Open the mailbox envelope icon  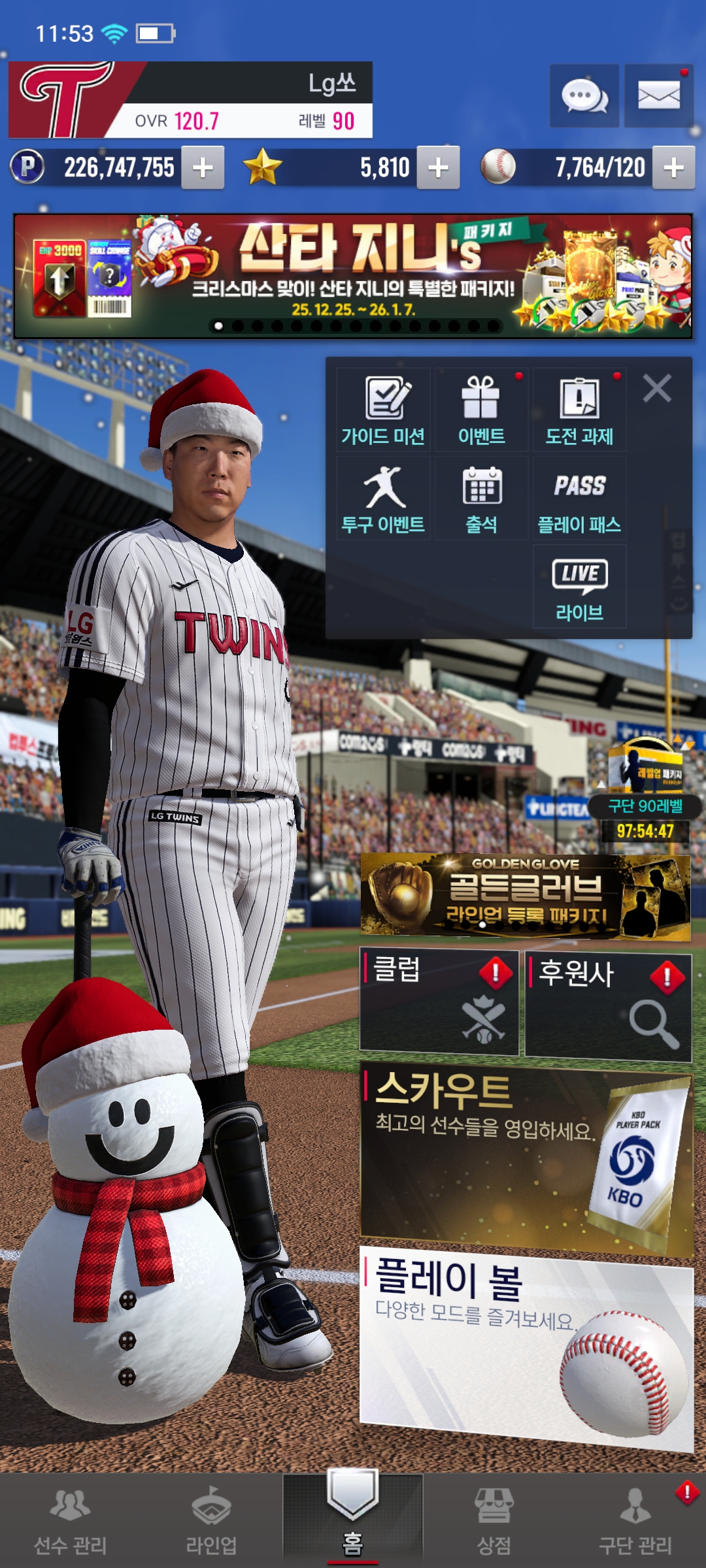coord(658,96)
